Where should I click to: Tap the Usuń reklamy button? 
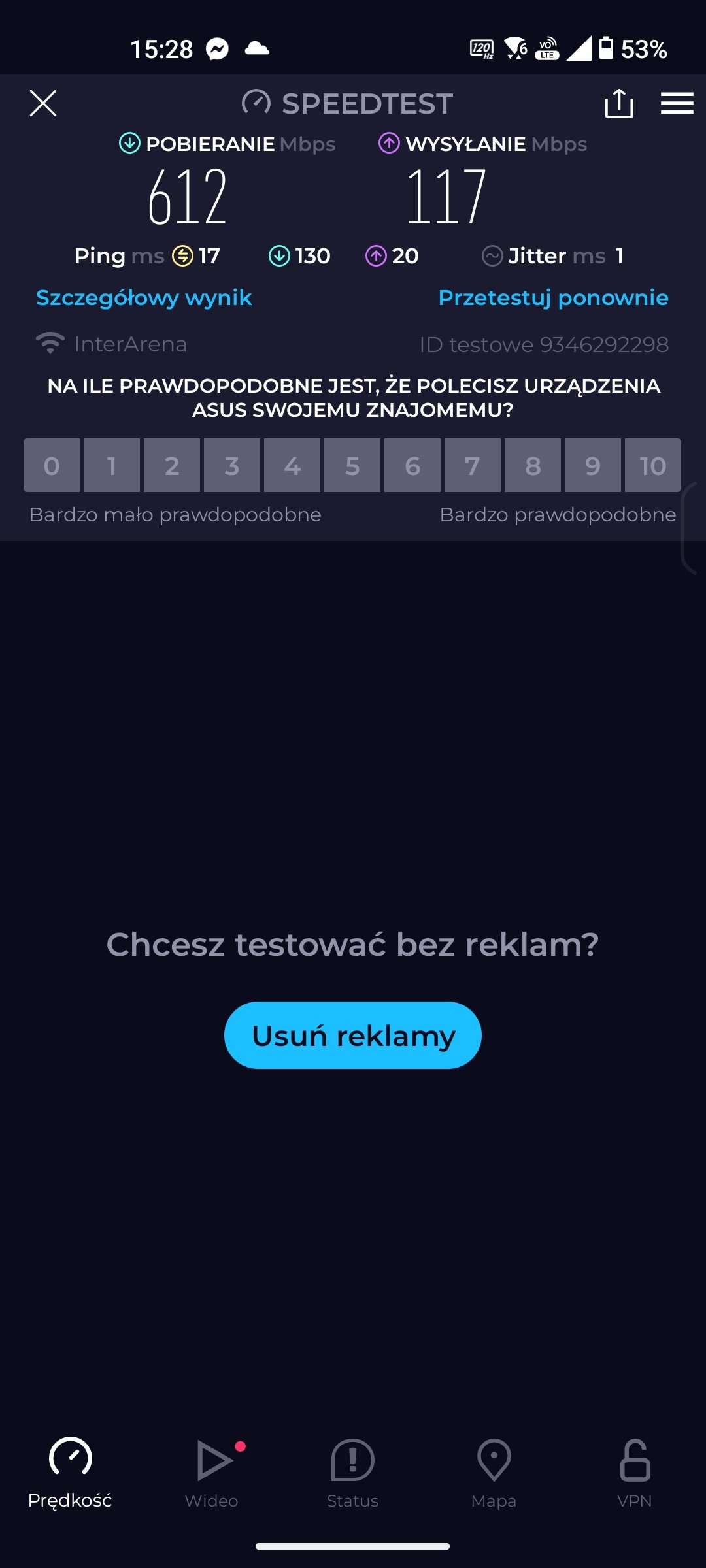353,1035
